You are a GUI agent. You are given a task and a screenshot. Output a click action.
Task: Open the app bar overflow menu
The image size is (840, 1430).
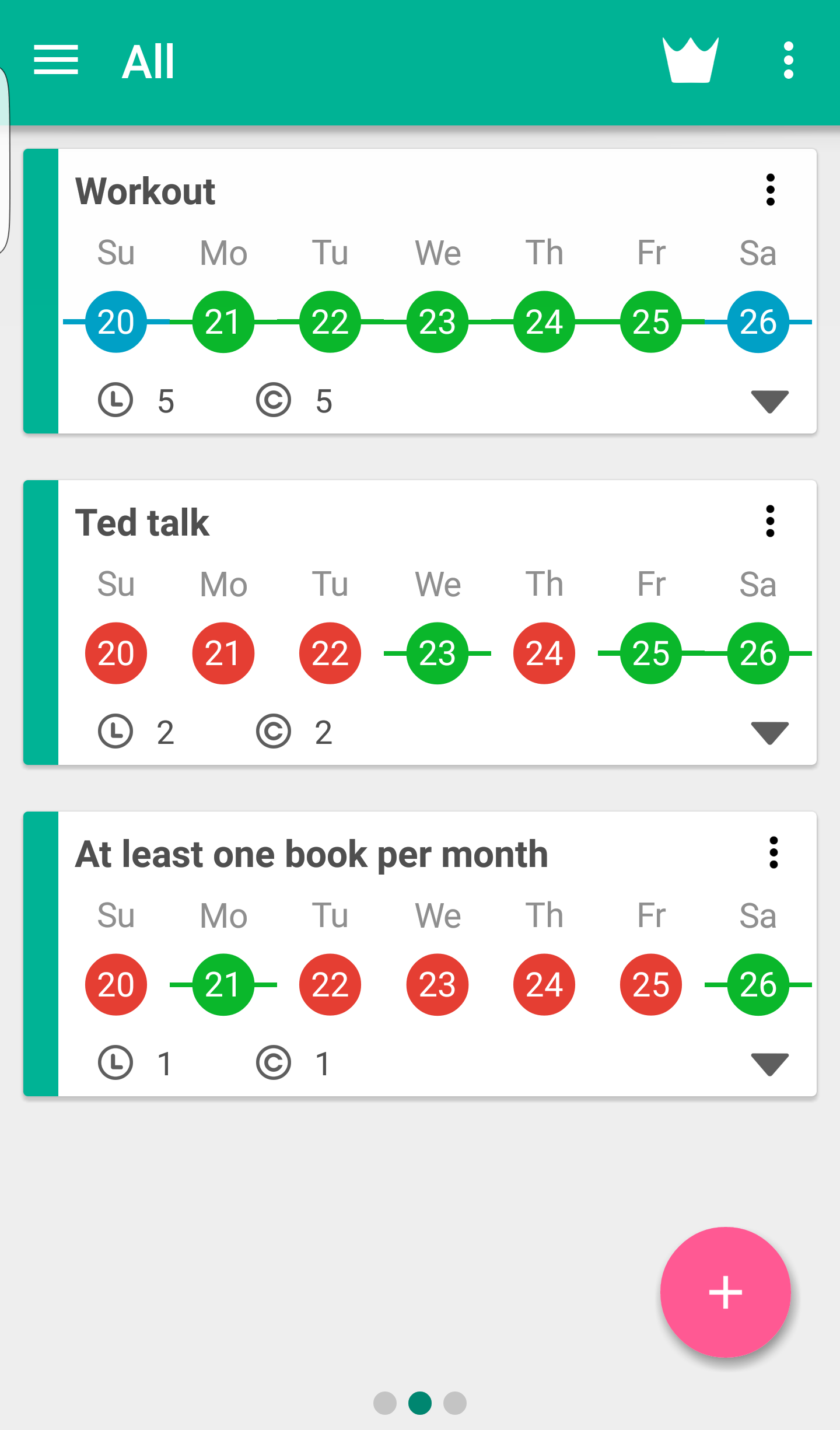coord(788,60)
